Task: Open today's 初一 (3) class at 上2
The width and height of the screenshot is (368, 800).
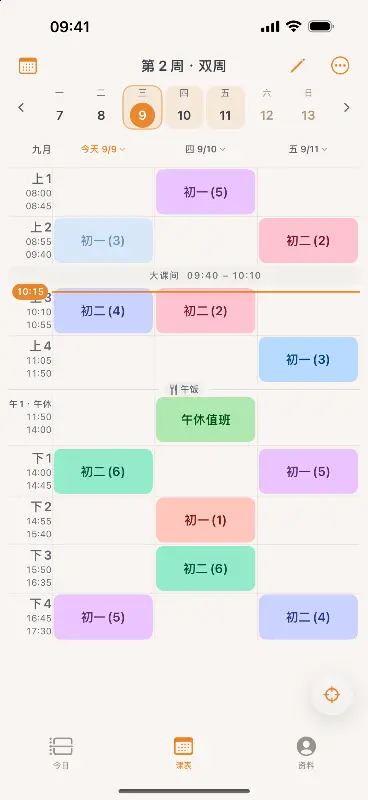Action: pos(103,240)
